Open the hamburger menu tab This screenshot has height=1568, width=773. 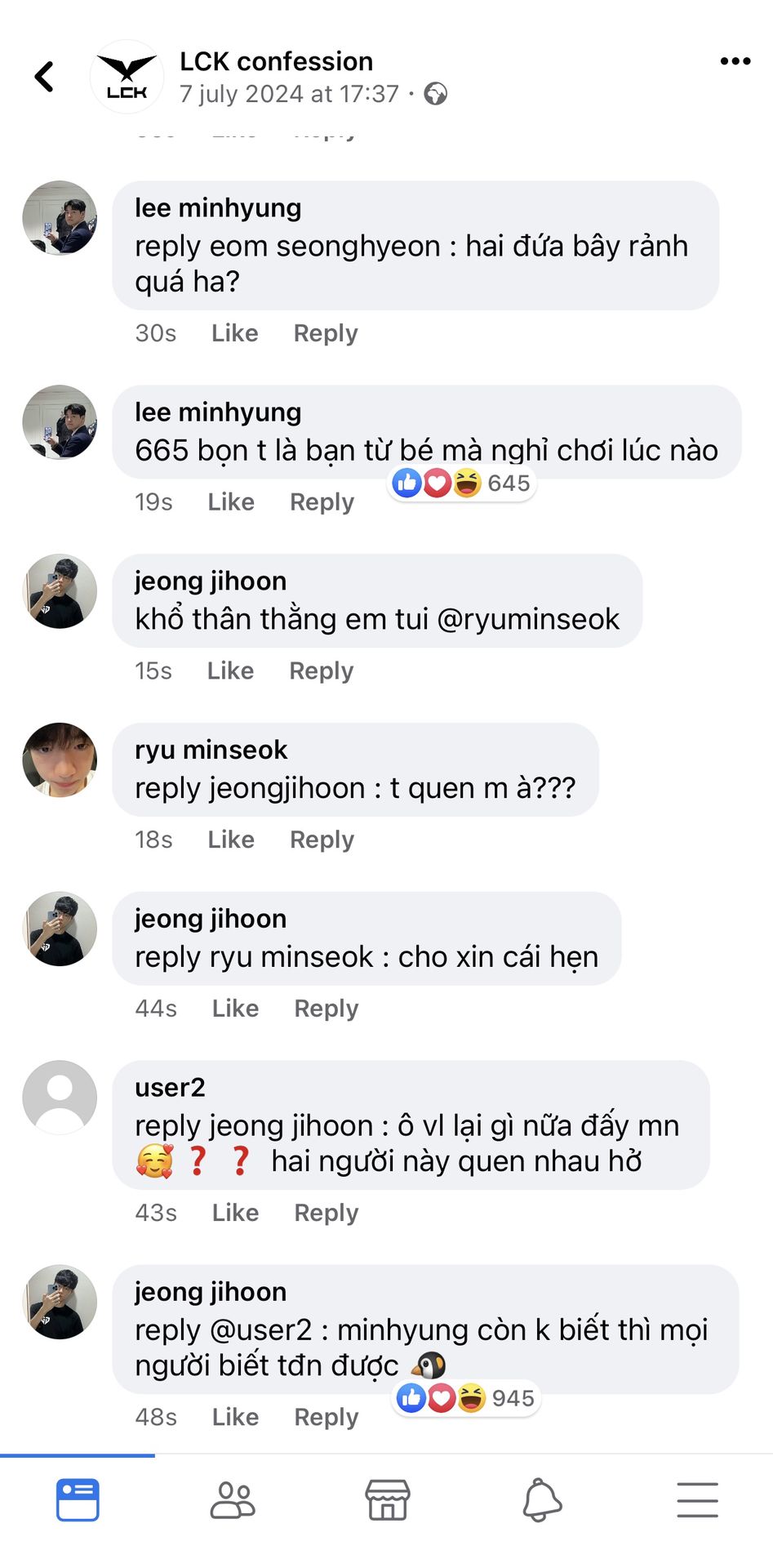point(697,1500)
